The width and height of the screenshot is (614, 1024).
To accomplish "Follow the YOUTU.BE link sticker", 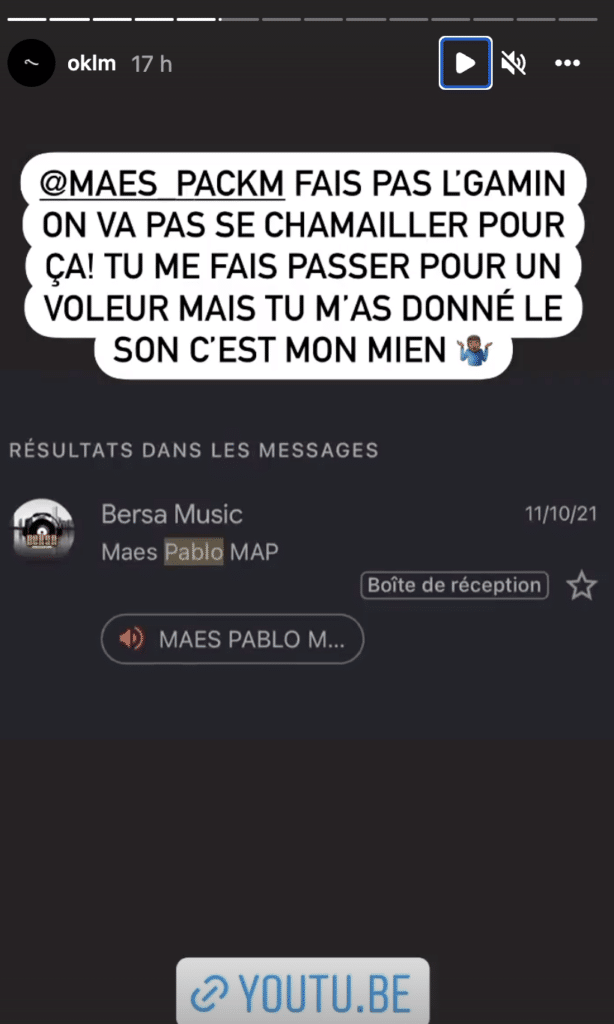I will click(x=303, y=994).
